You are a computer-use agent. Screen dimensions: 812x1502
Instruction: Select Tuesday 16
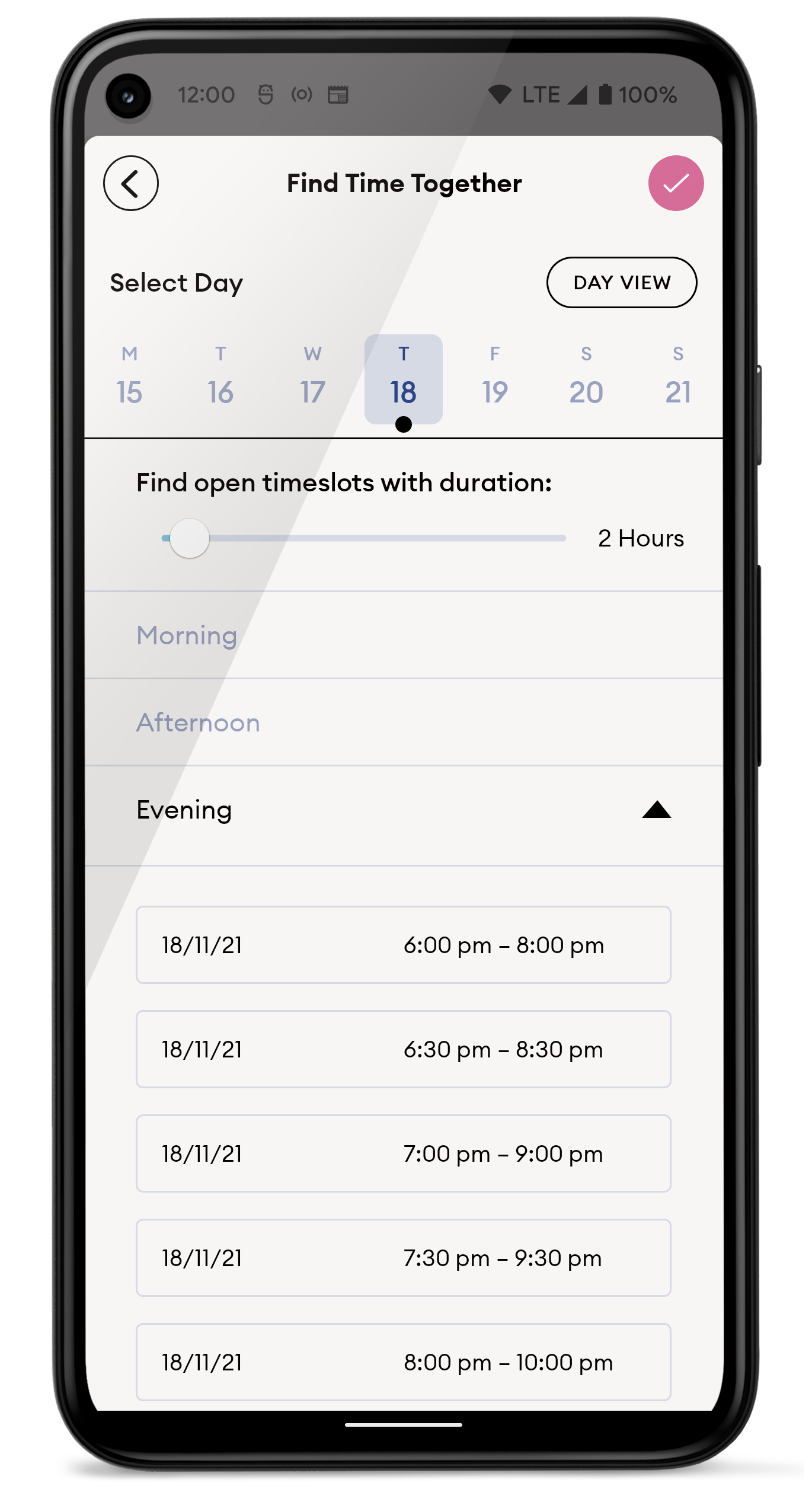220,378
